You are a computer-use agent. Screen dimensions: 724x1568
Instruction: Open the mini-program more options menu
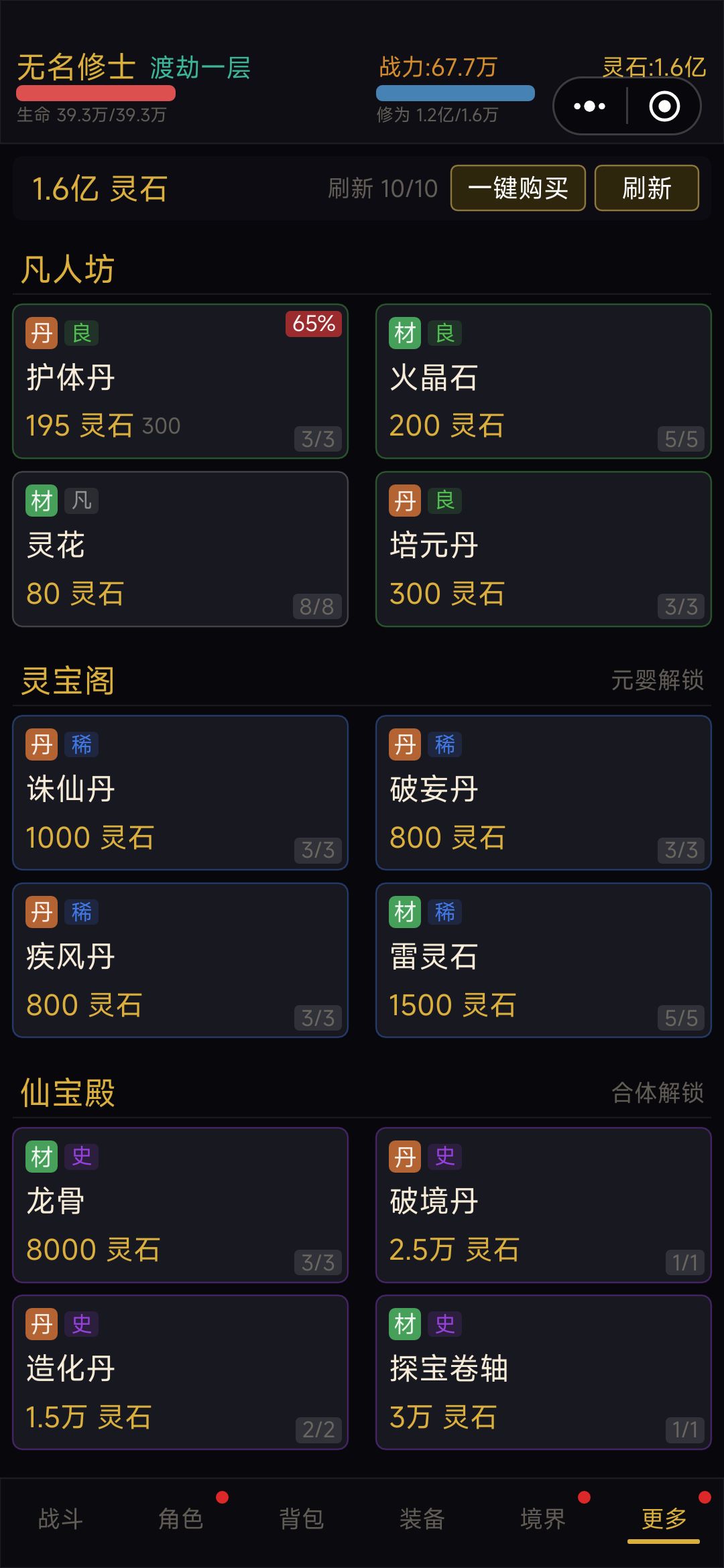589,105
